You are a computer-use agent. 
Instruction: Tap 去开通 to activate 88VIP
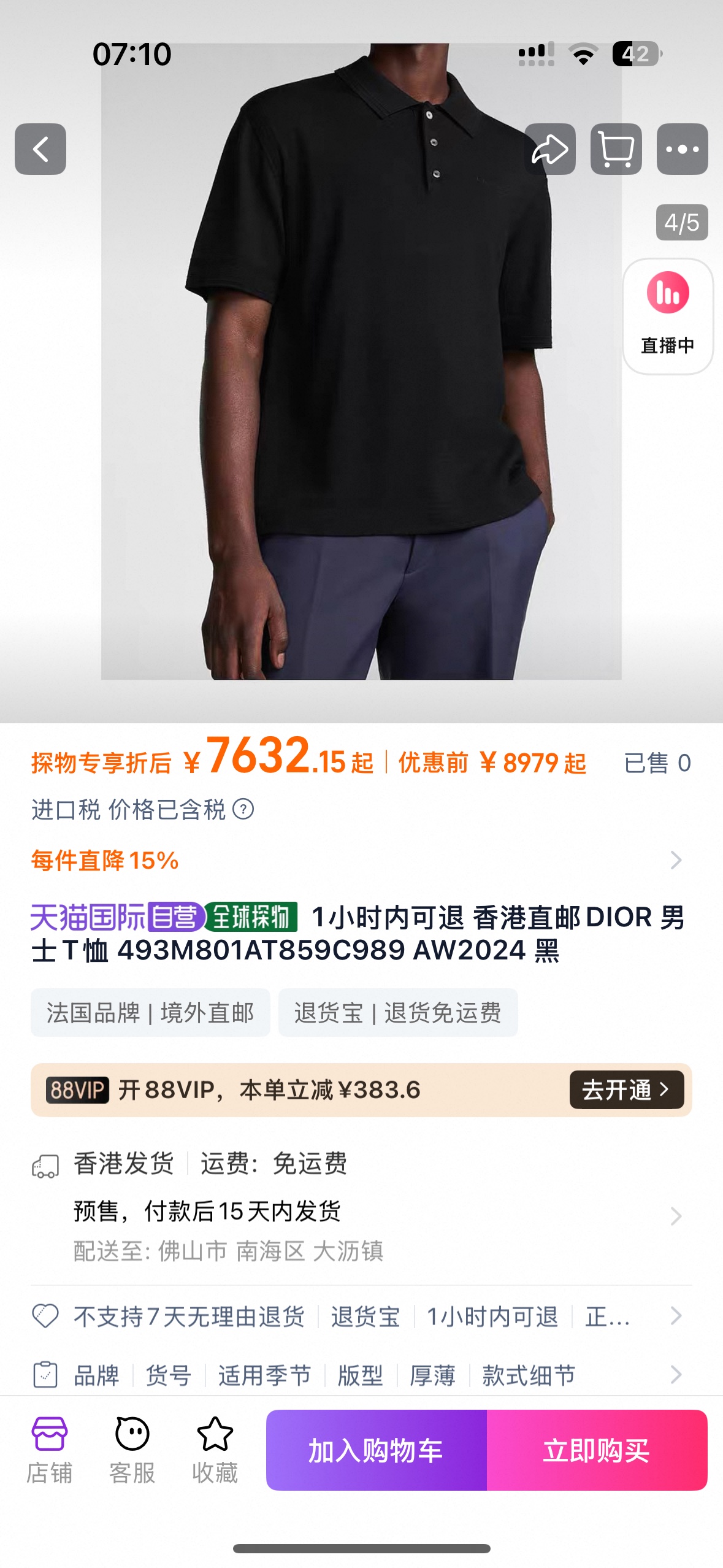tap(626, 1090)
